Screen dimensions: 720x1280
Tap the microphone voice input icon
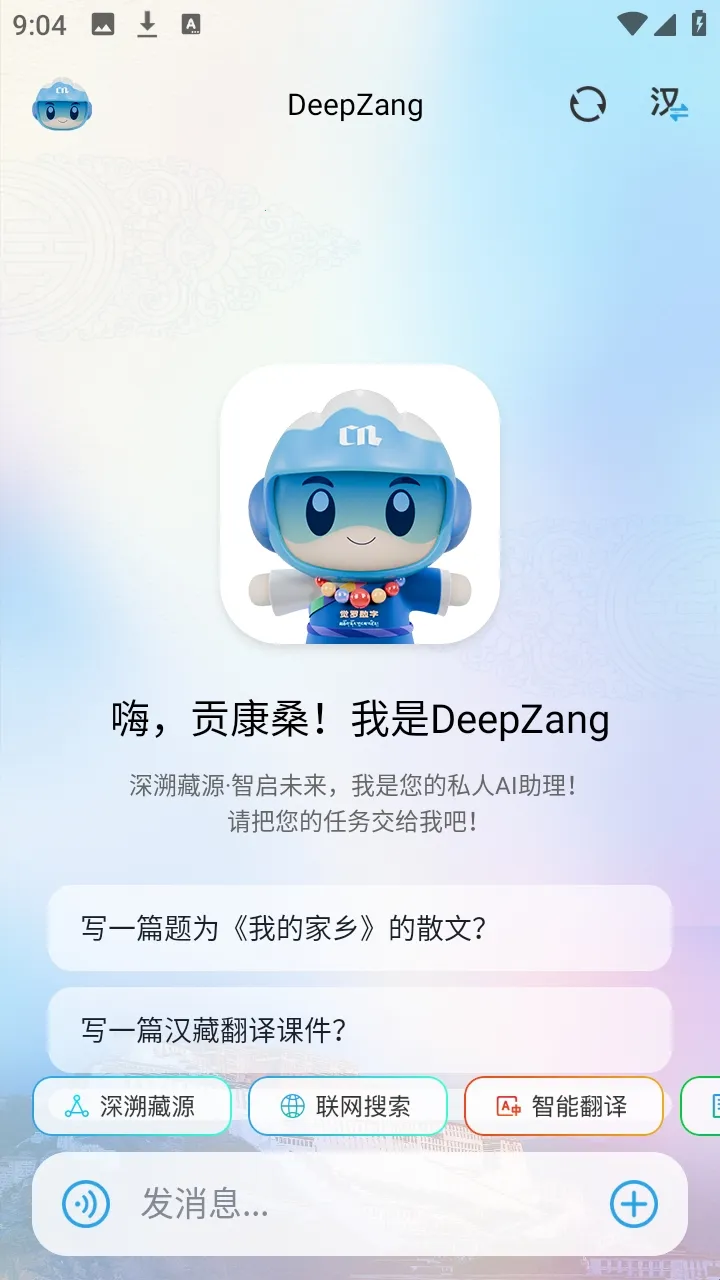tap(88, 1204)
